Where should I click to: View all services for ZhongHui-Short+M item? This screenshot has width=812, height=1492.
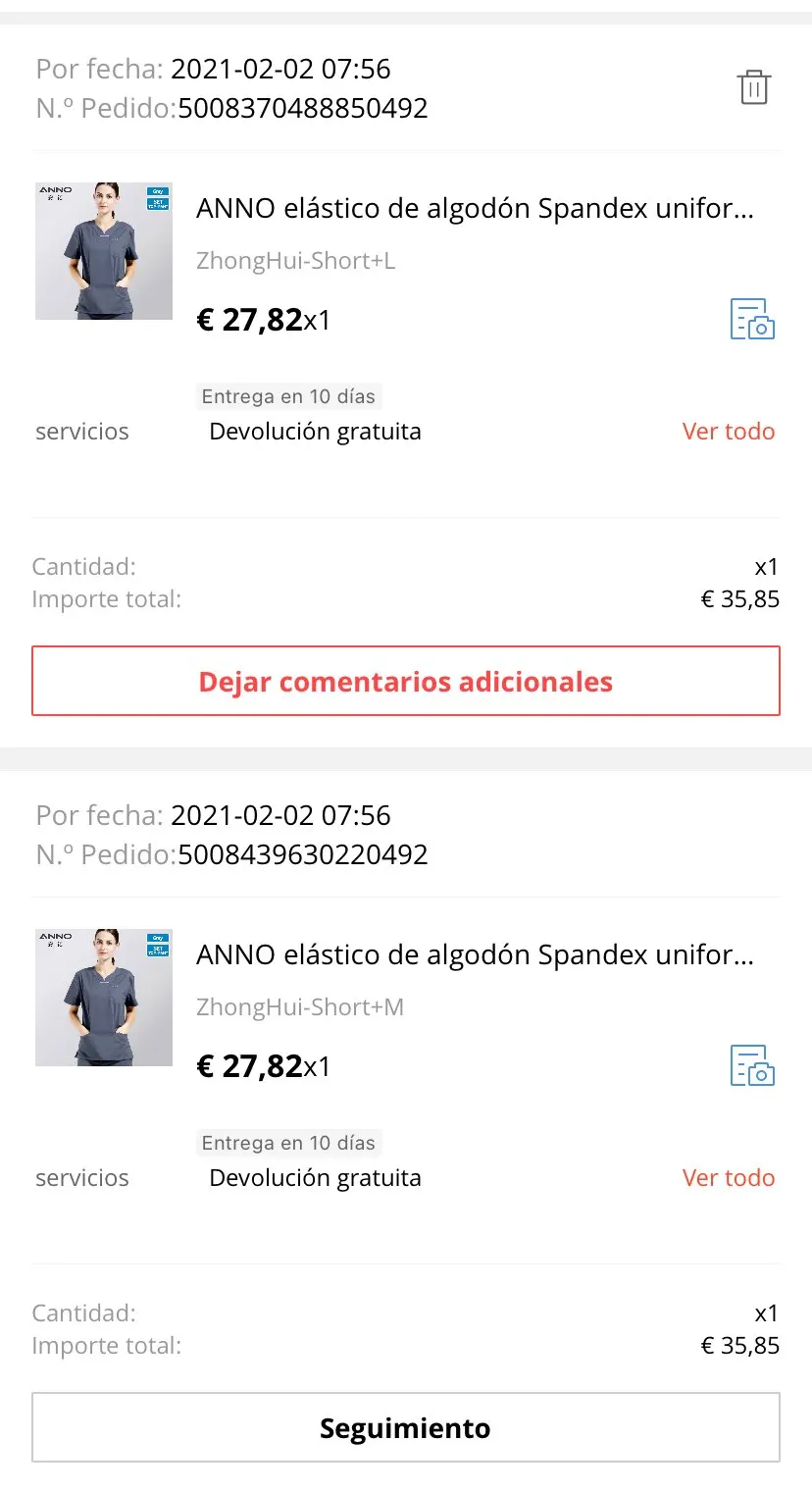point(728,1178)
